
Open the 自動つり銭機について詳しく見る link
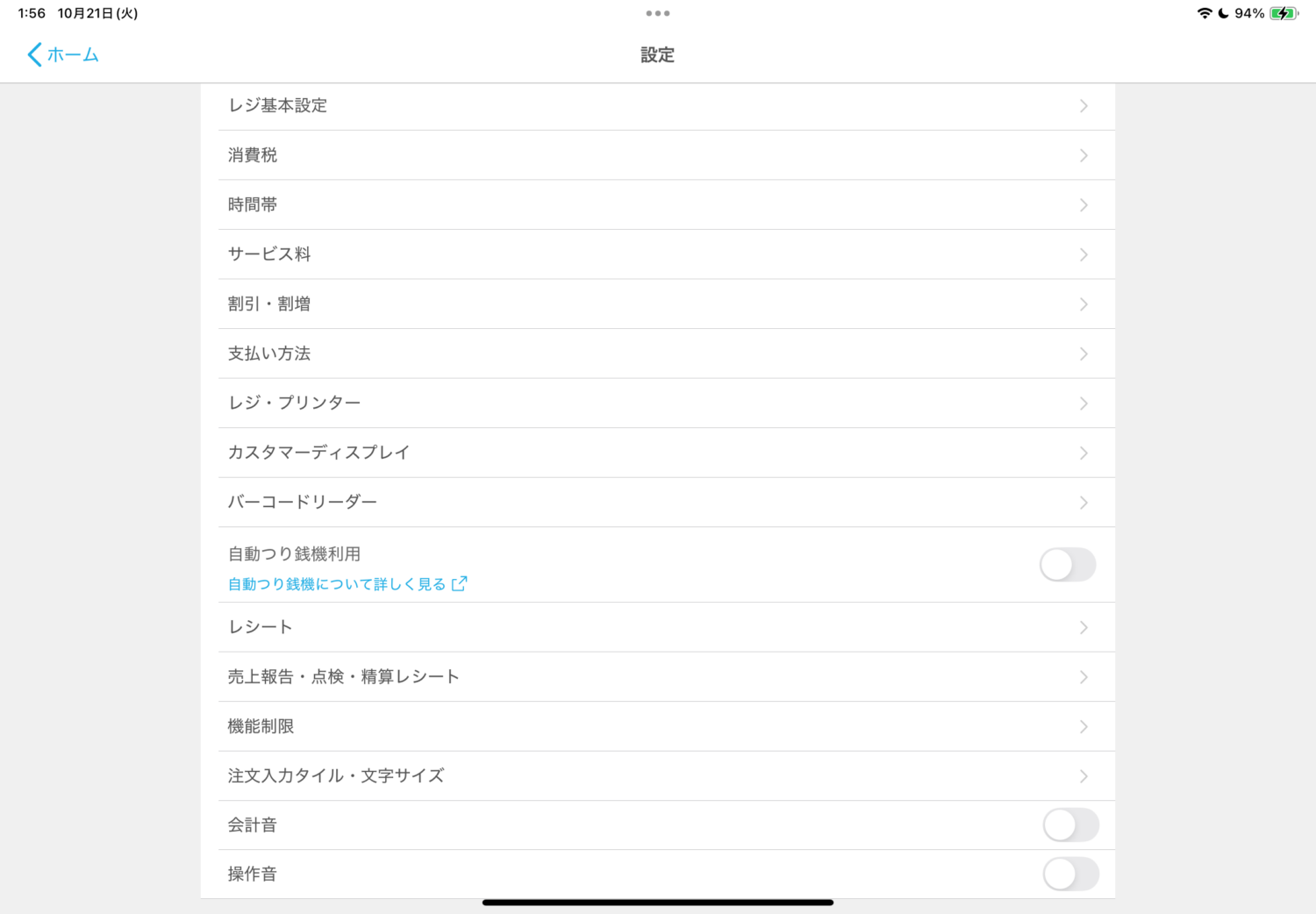[x=347, y=584]
